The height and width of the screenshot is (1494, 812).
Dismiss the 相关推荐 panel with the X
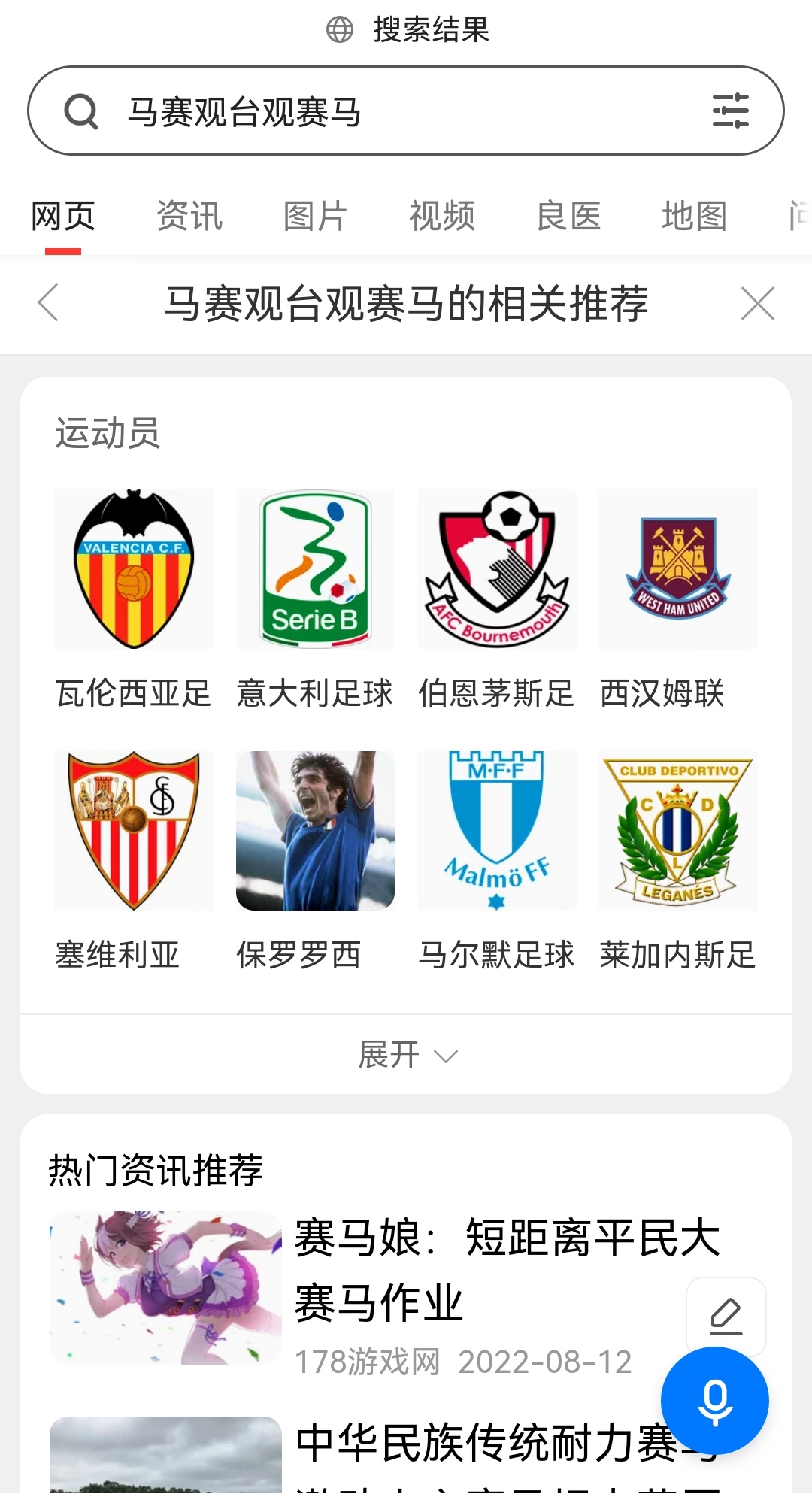758,305
